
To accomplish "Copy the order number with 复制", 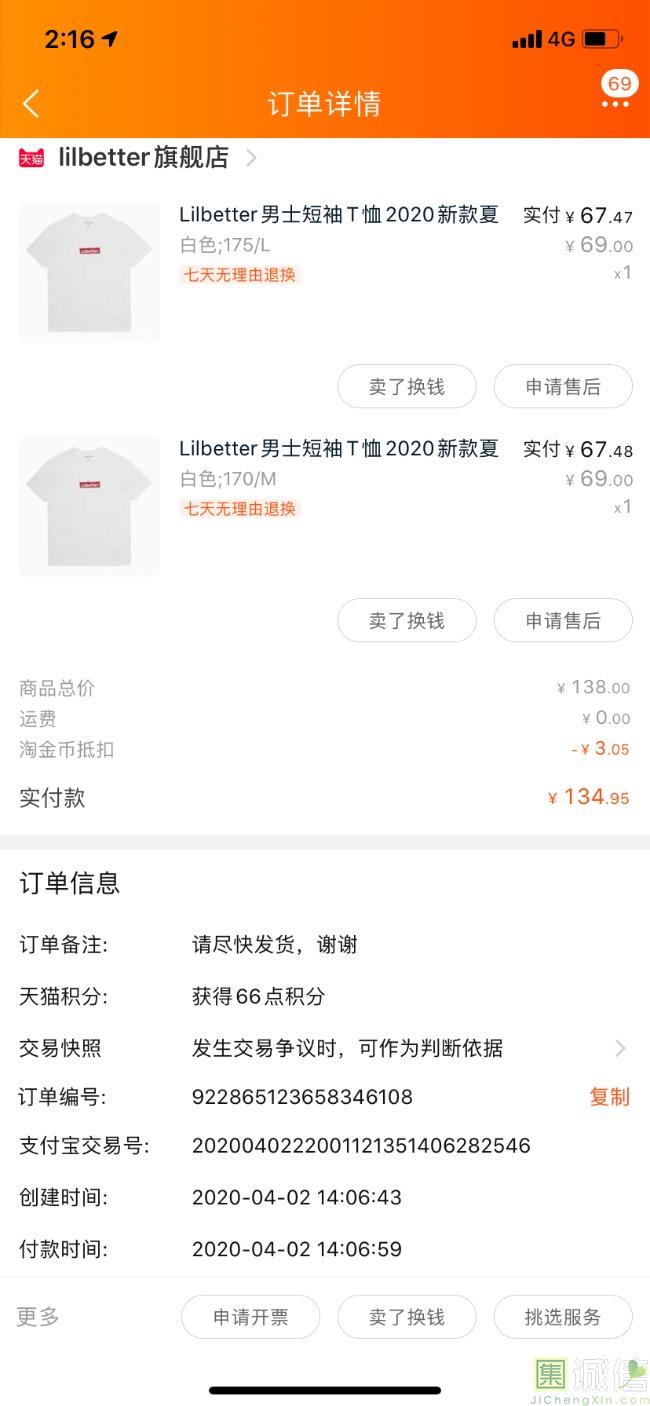I will click(609, 1097).
